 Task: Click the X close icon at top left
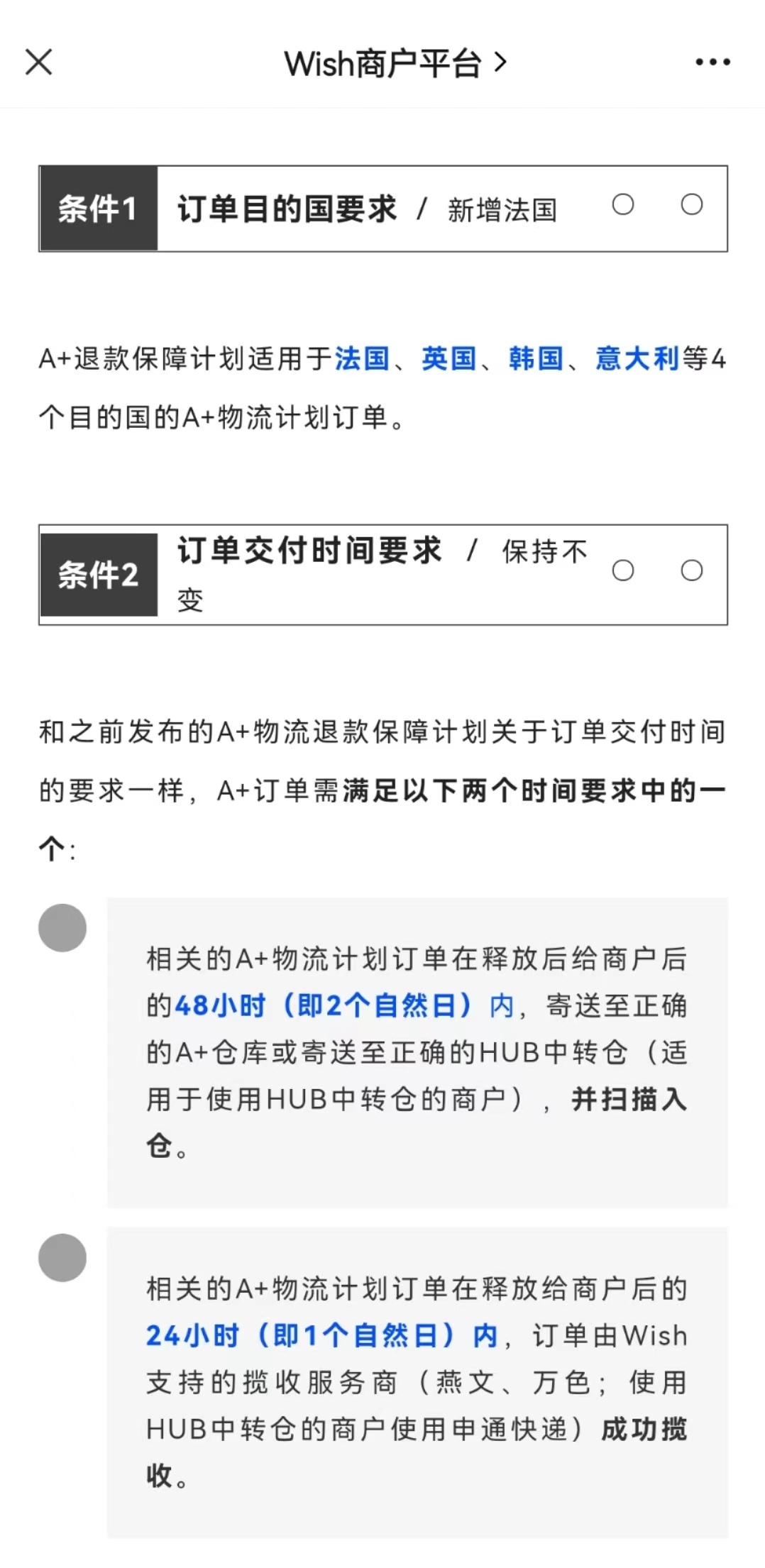point(39,62)
